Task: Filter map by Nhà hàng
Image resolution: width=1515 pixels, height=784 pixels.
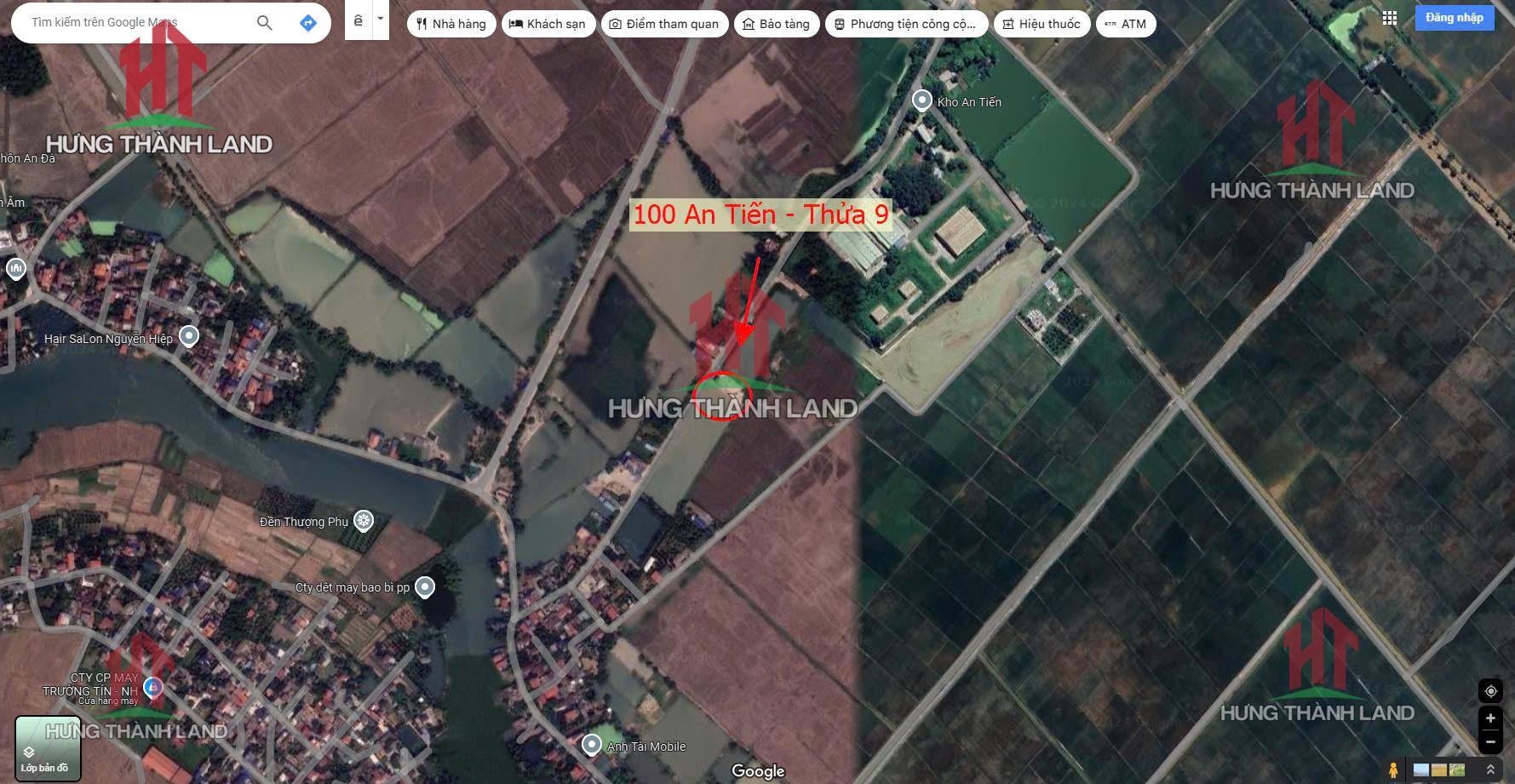Action: [451, 24]
